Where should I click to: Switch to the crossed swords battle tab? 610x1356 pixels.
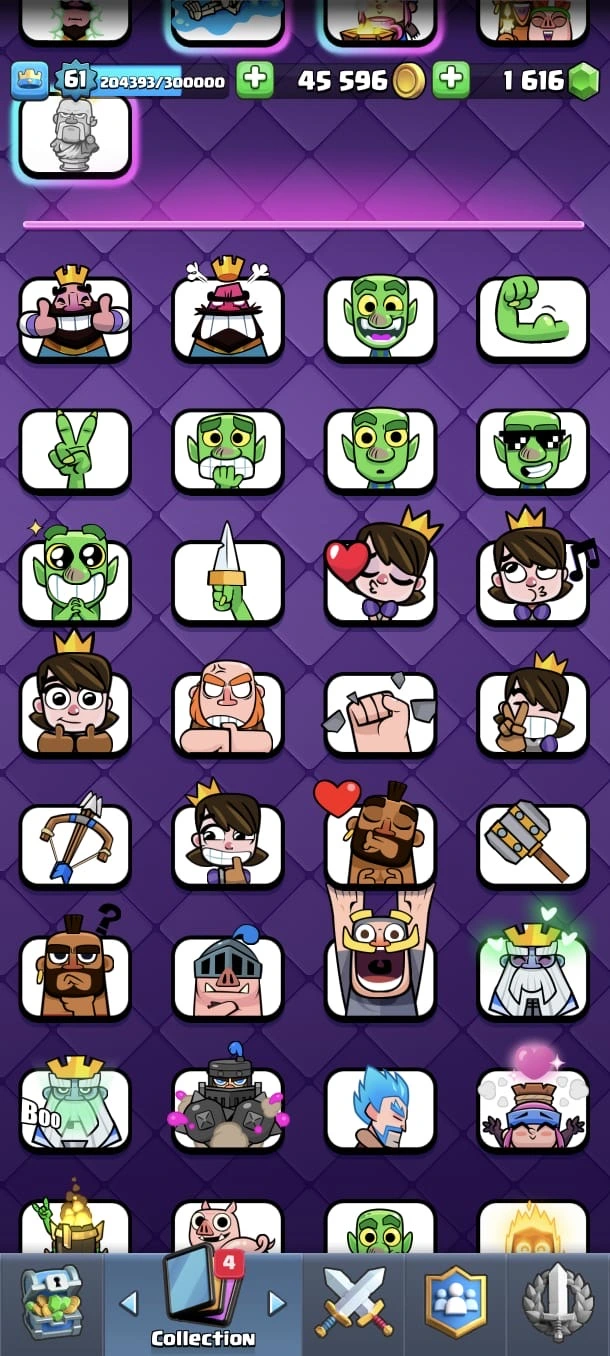(x=354, y=1303)
